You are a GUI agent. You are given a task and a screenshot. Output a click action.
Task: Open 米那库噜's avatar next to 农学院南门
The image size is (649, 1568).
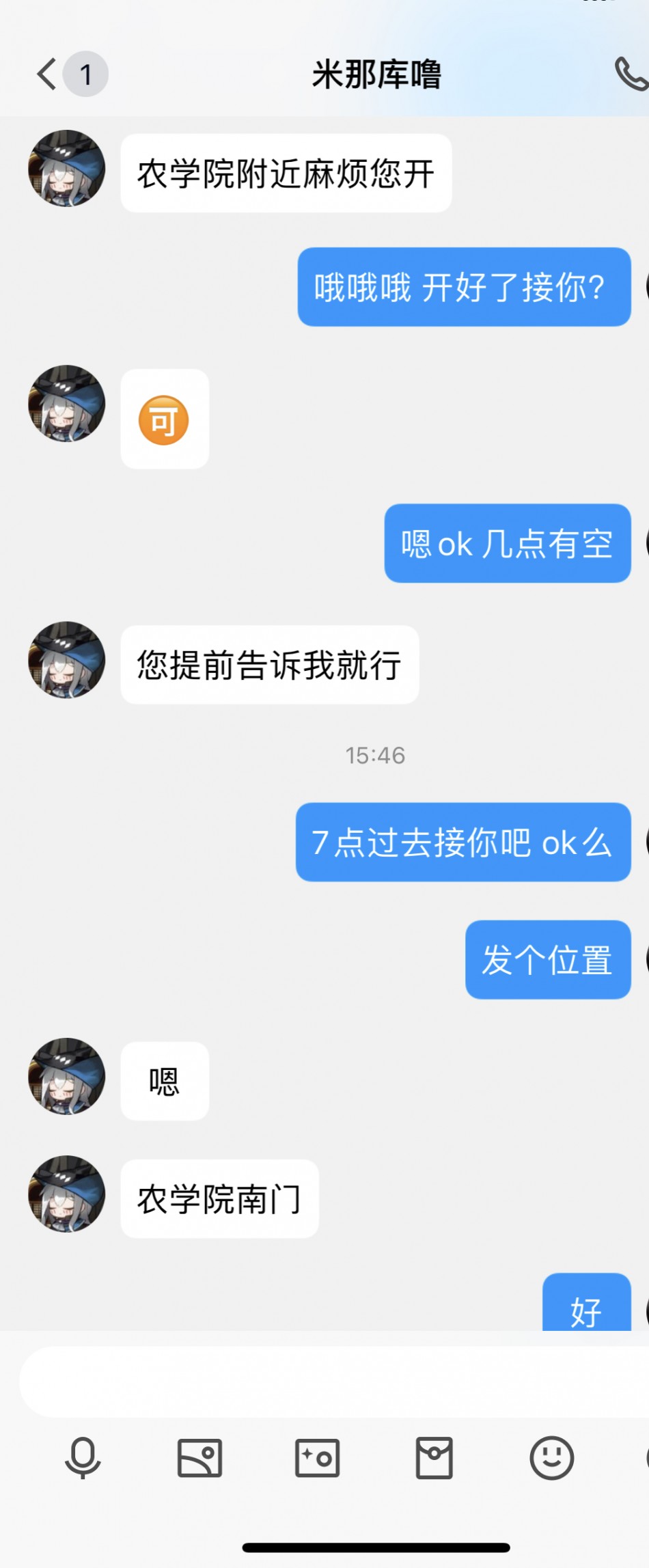click(66, 1194)
